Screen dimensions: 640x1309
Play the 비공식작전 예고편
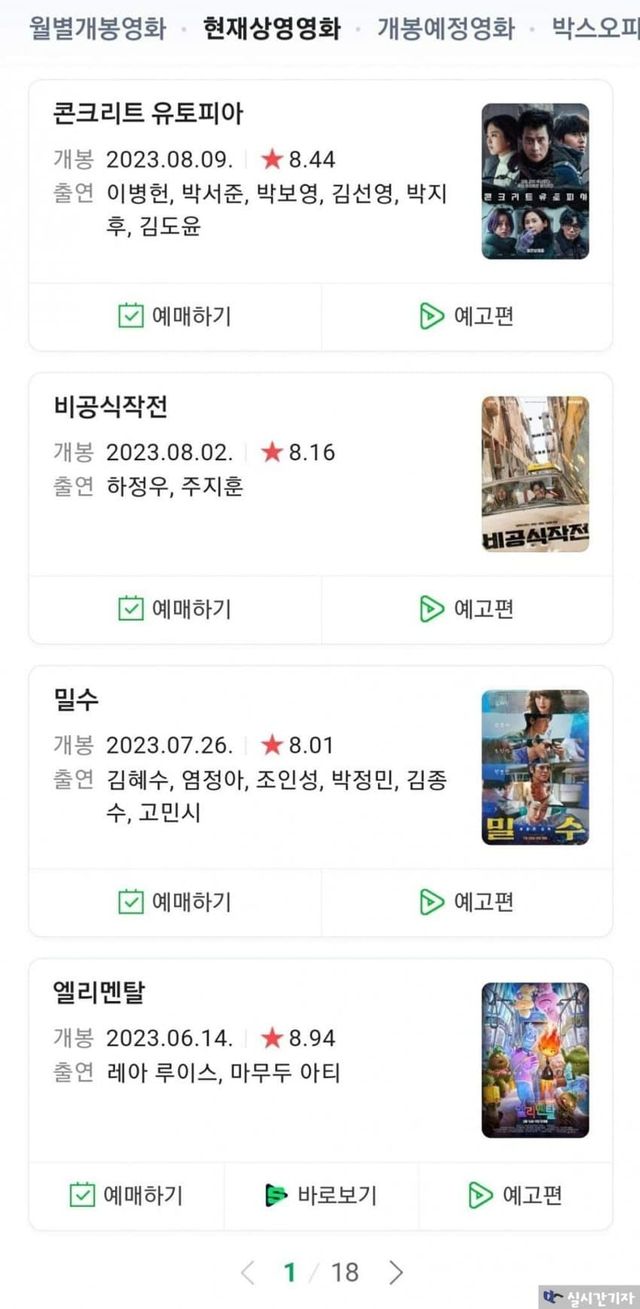466,609
